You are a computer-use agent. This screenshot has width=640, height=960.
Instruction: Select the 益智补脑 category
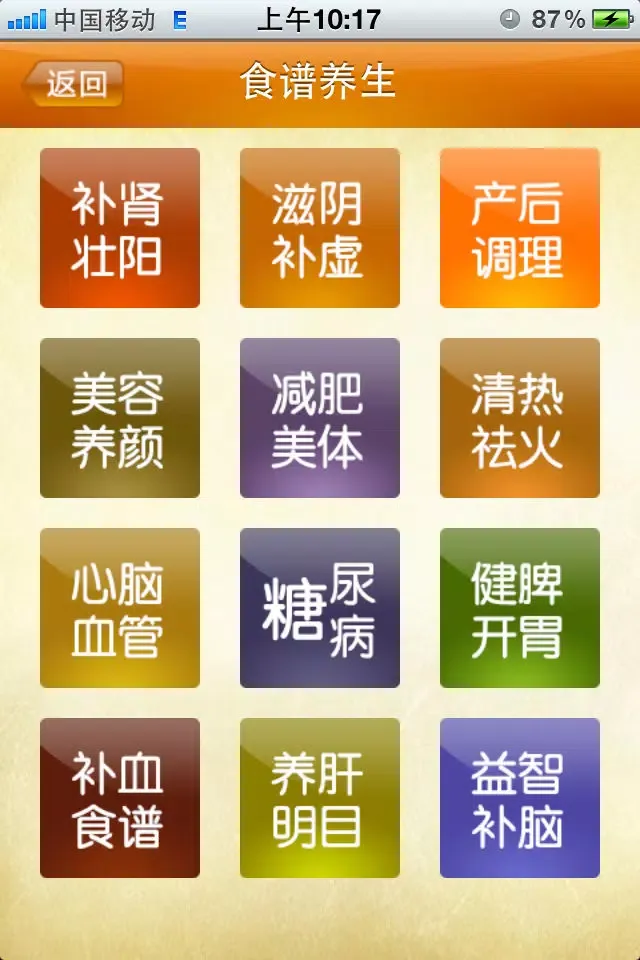(520, 798)
